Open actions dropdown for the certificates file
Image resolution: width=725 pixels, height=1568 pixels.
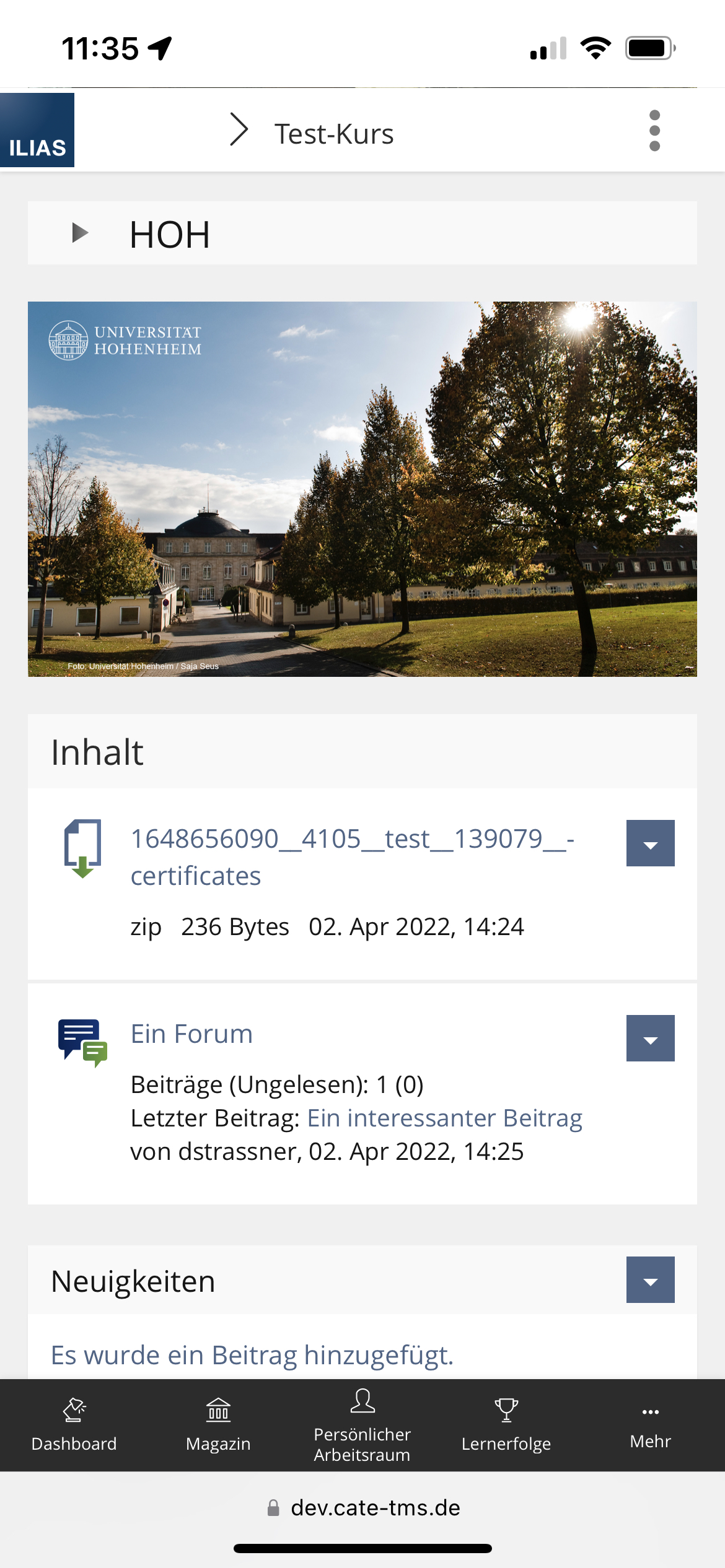click(x=650, y=843)
